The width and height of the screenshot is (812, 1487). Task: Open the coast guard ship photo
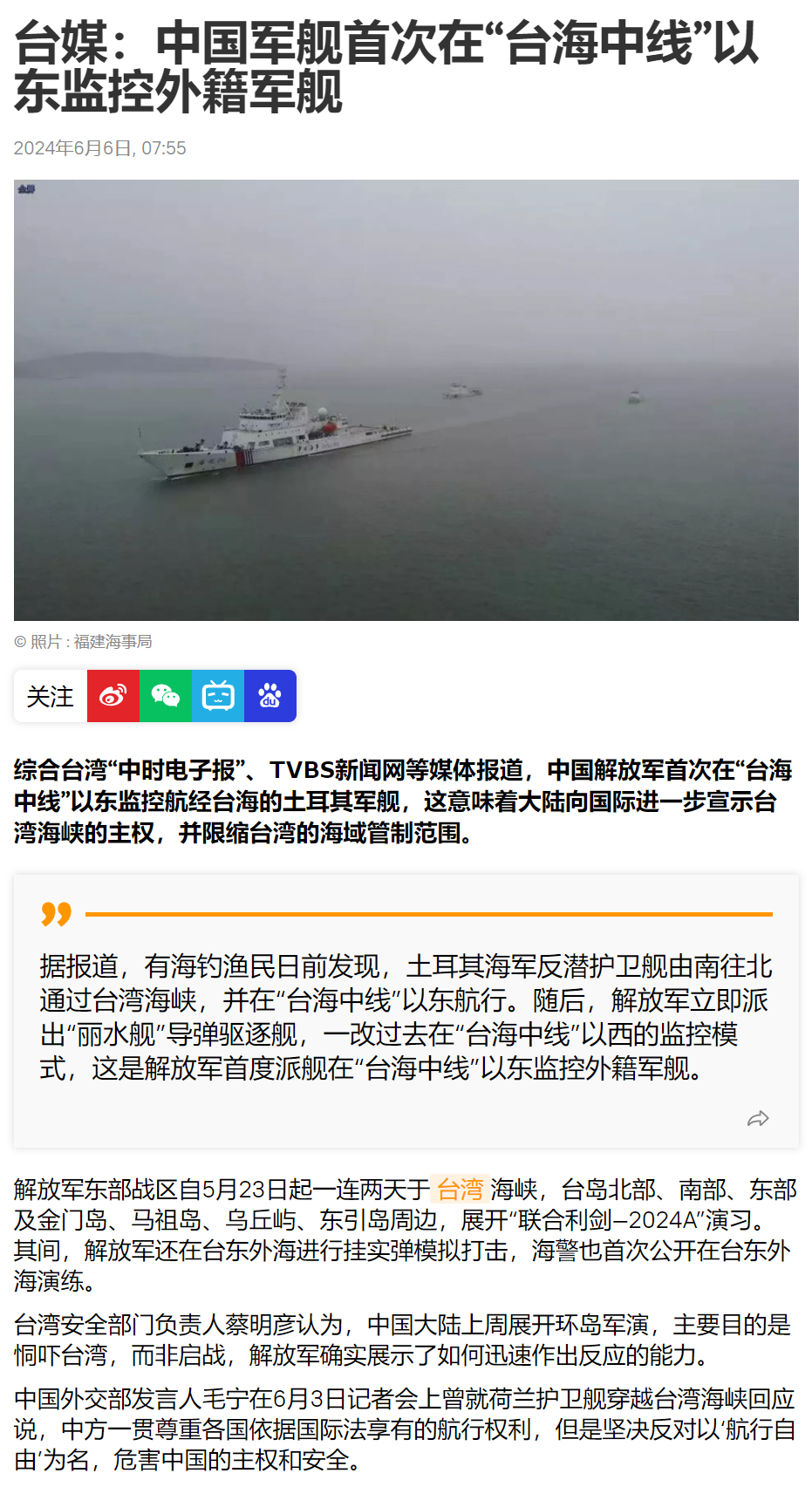click(x=406, y=400)
